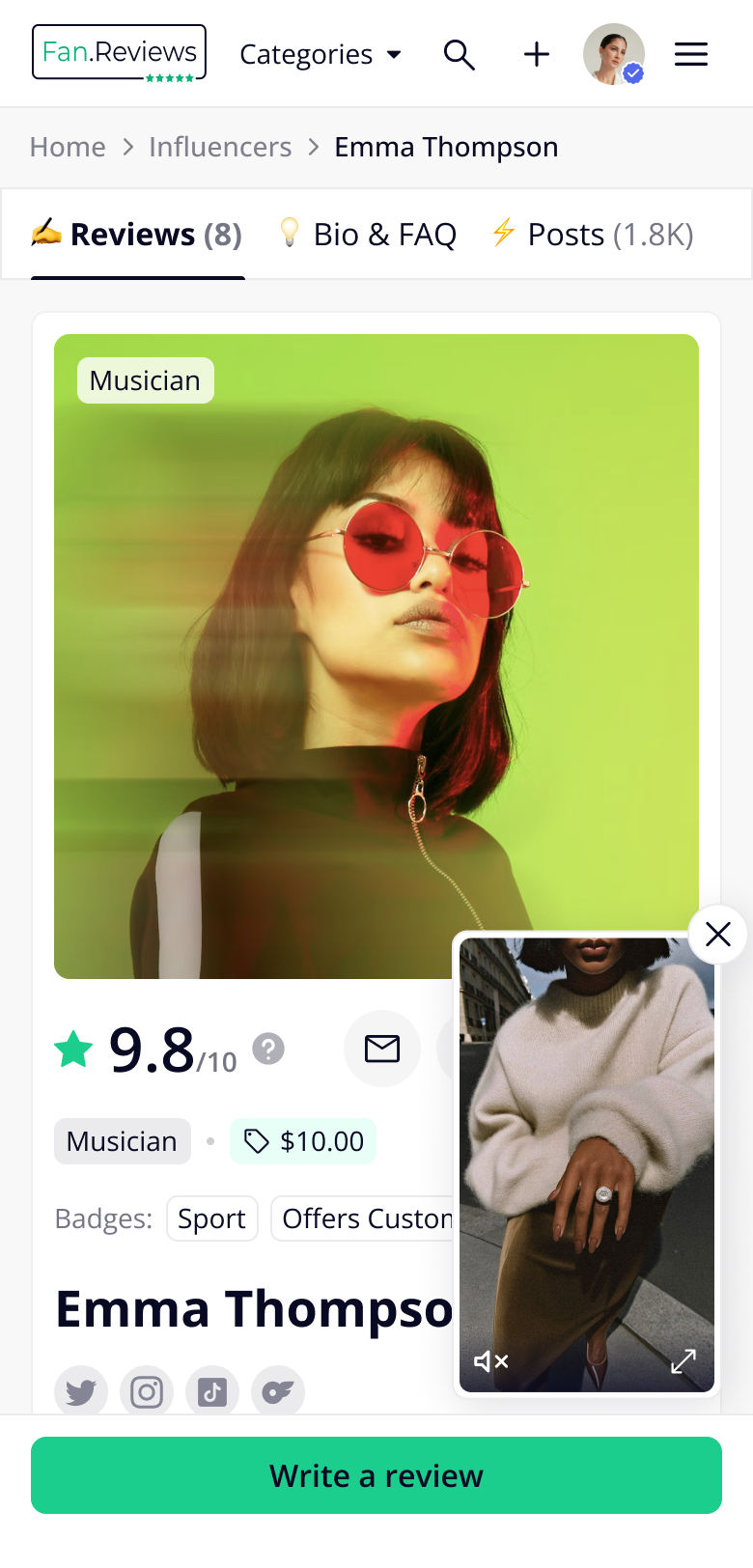Screen dimensions: 753x1568
Task: Go to Home breadcrumb
Action: pyautogui.click(x=68, y=147)
